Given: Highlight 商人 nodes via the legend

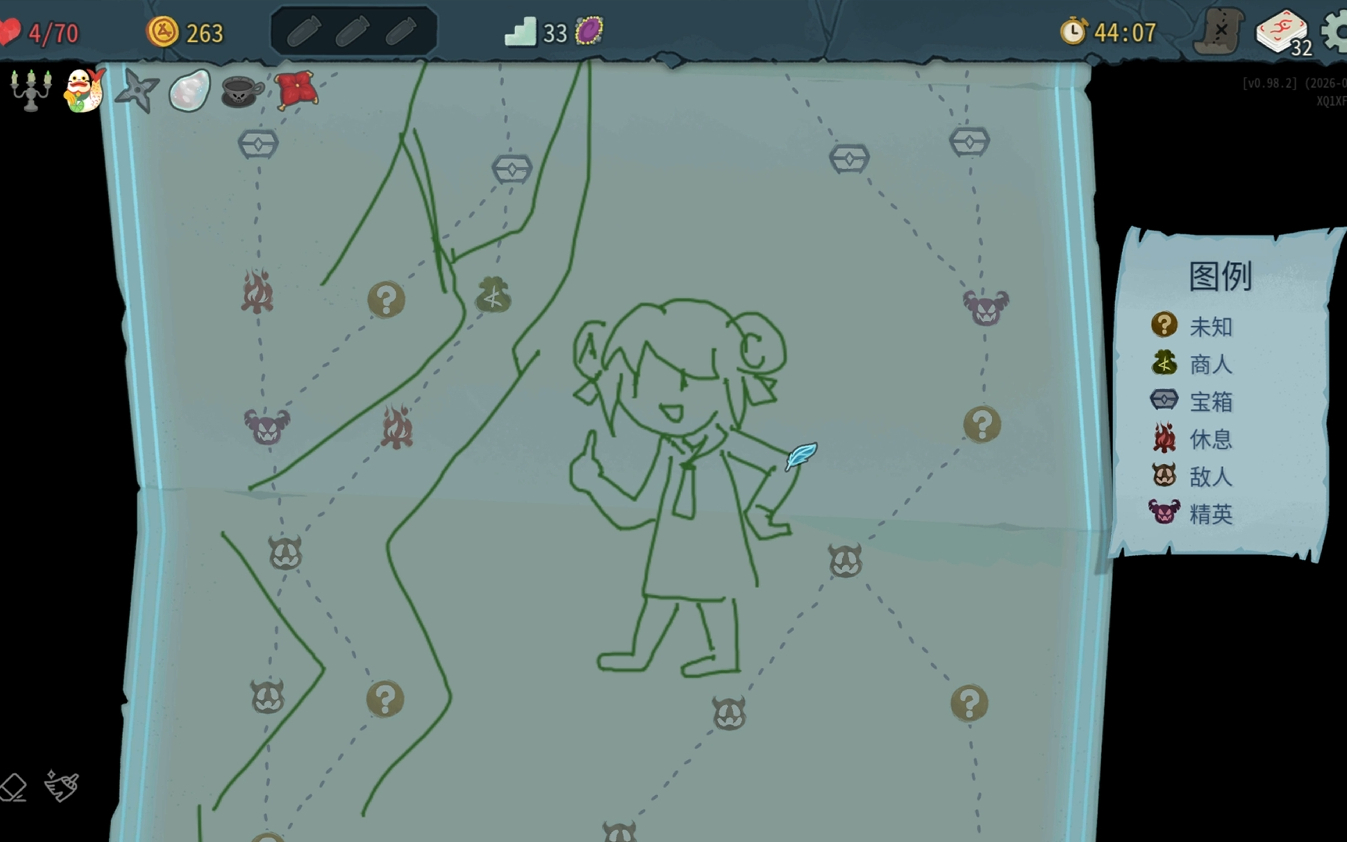Looking at the screenshot, I should 1195,364.
